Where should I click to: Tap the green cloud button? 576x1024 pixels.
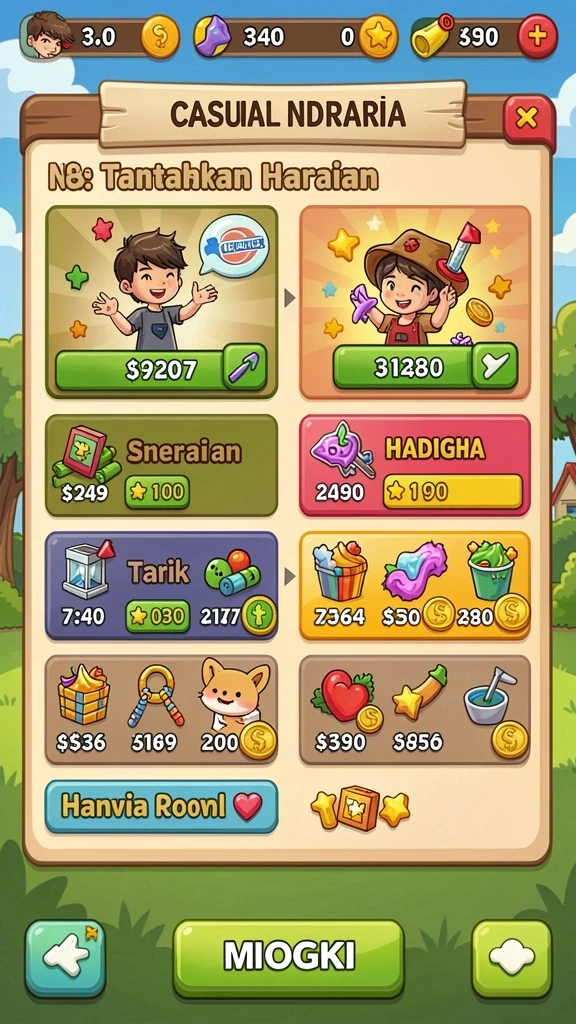(511, 959)
